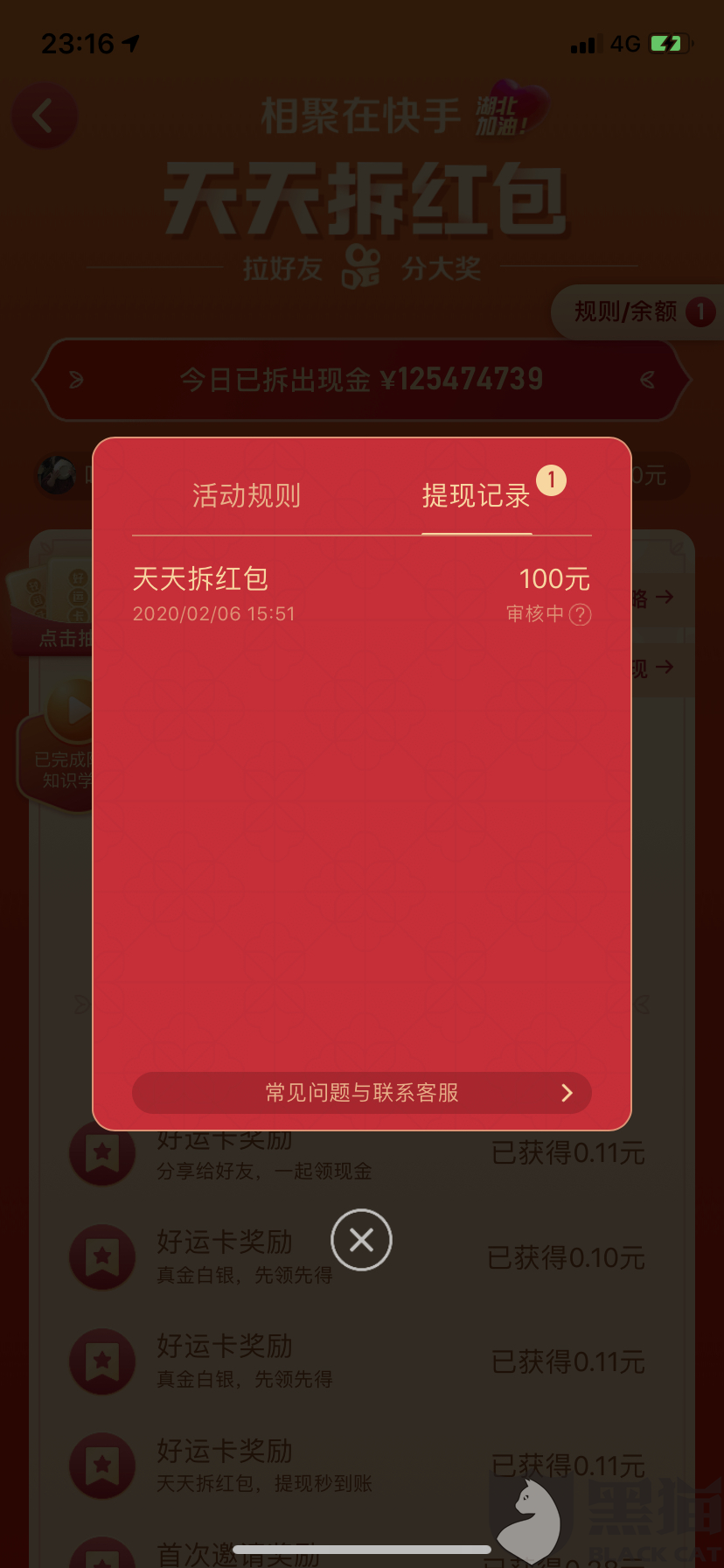Image resolution: width=724 pixels, height=1568 pixels.
Task: Tap the right arrow next to 攻略
Action: click(x=665, y=596)
